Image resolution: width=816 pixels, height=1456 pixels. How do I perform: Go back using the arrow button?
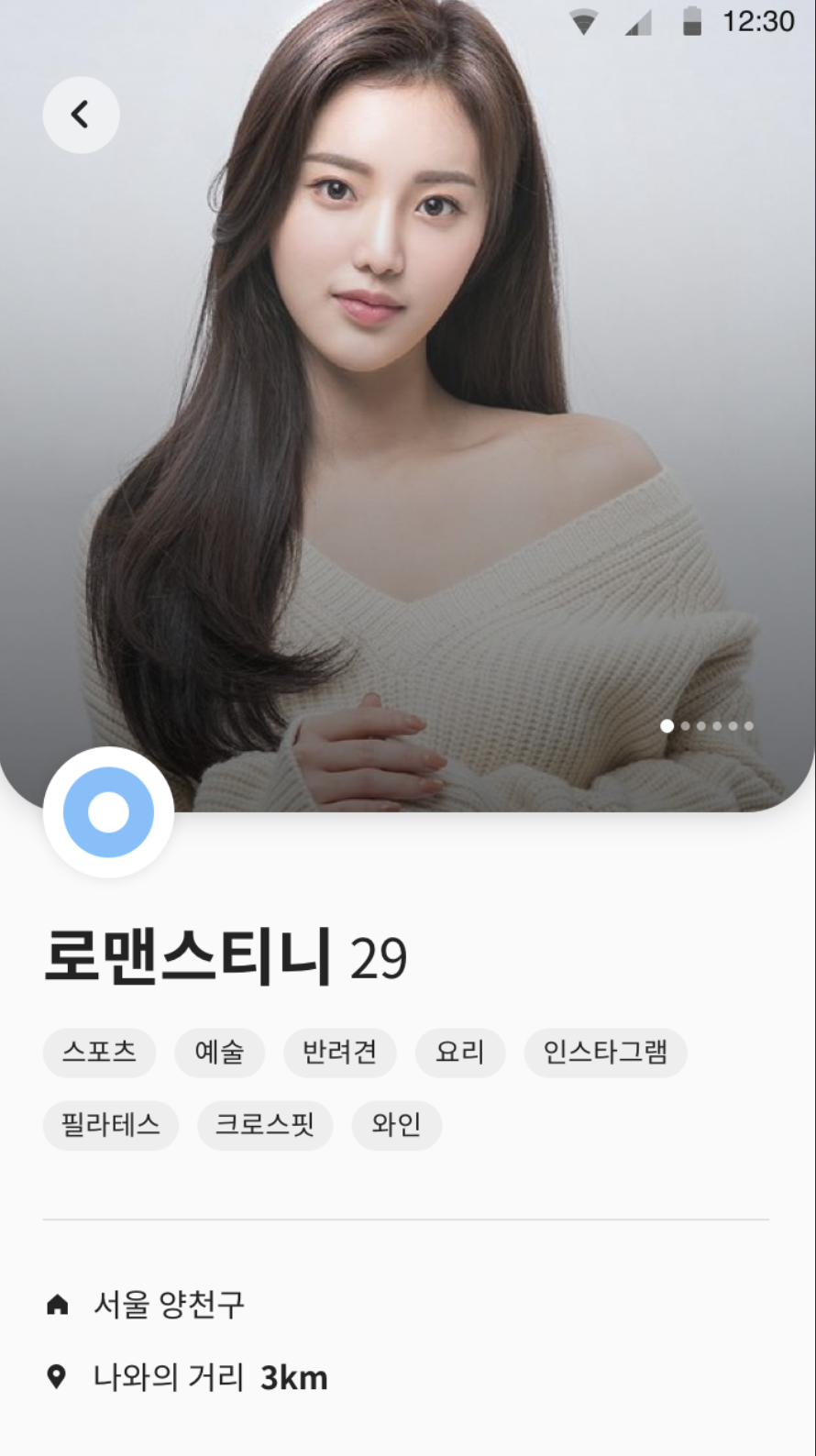(x=81, y=115)
